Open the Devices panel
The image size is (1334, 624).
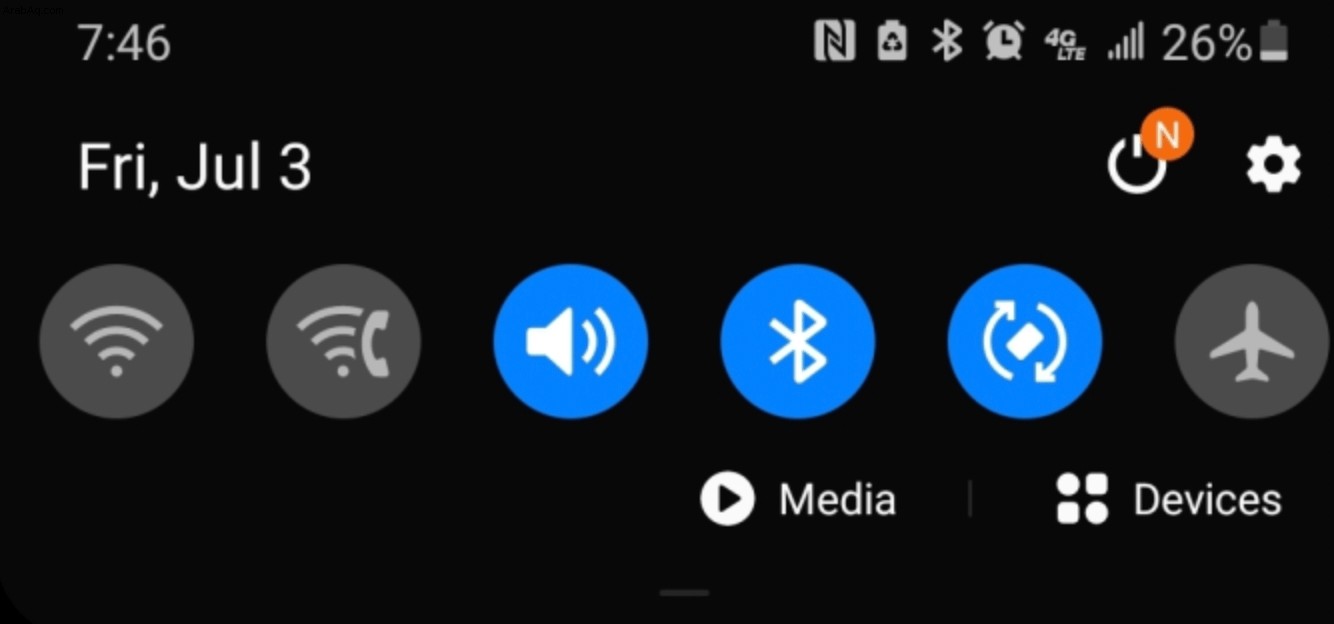pos(1169,499)
